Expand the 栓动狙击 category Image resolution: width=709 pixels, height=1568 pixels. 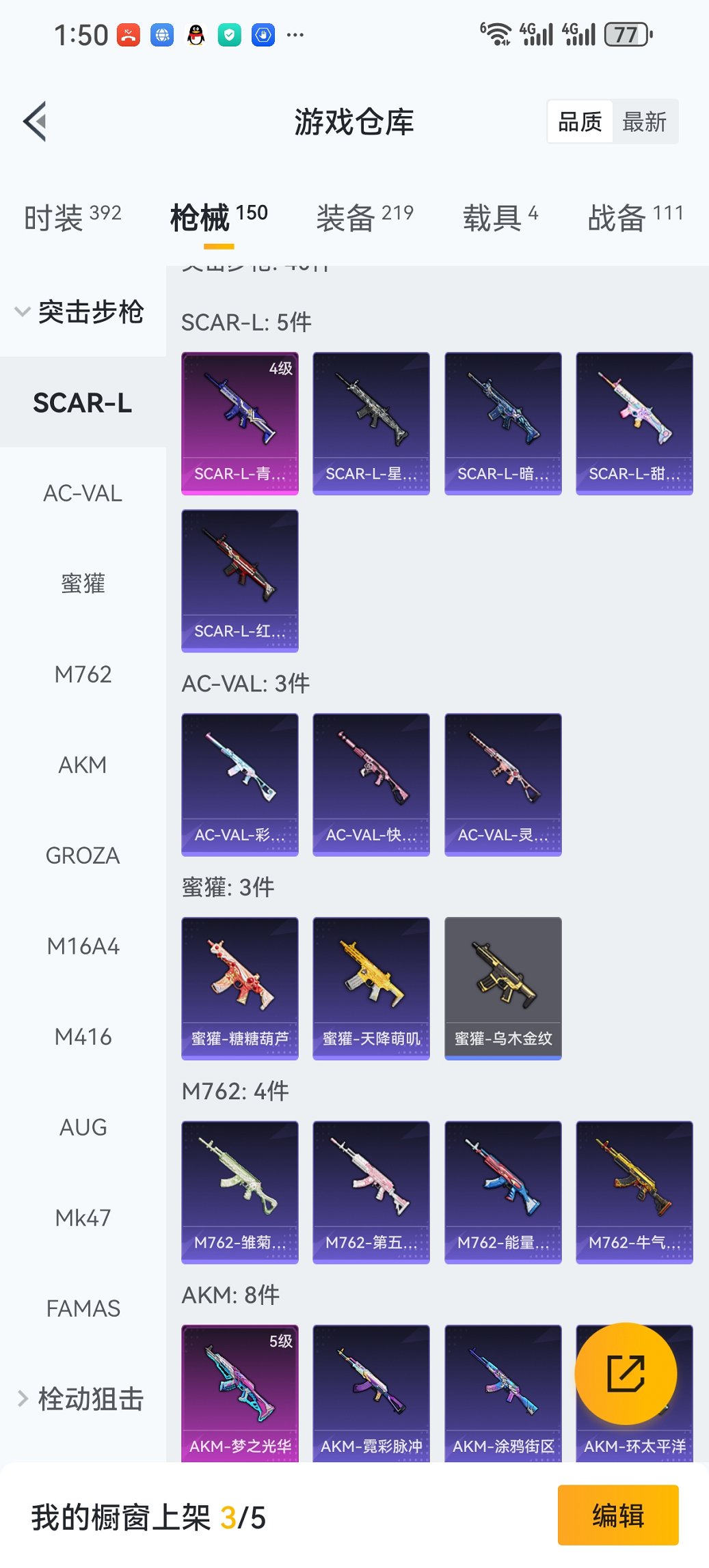tap(81, 1399)
